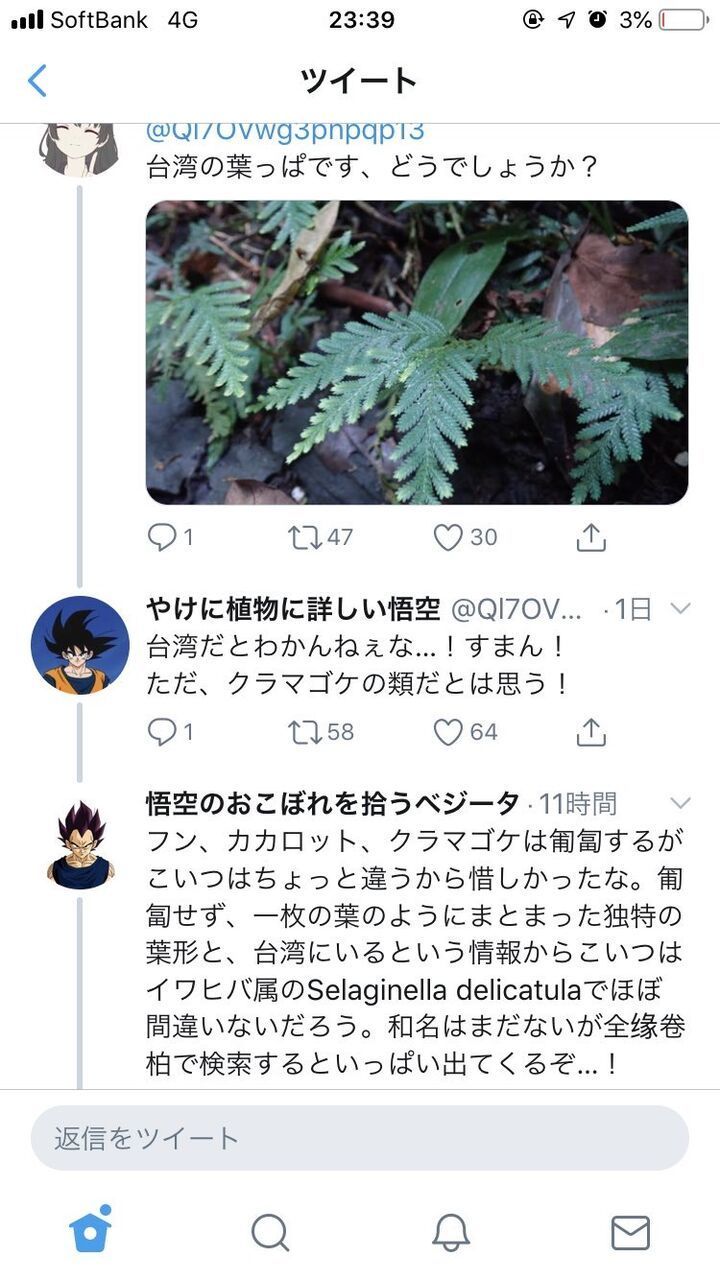Viewport: 720px width, 1280px height.
Task: Open the Messages envelope tab
Action: [630, 1232]
